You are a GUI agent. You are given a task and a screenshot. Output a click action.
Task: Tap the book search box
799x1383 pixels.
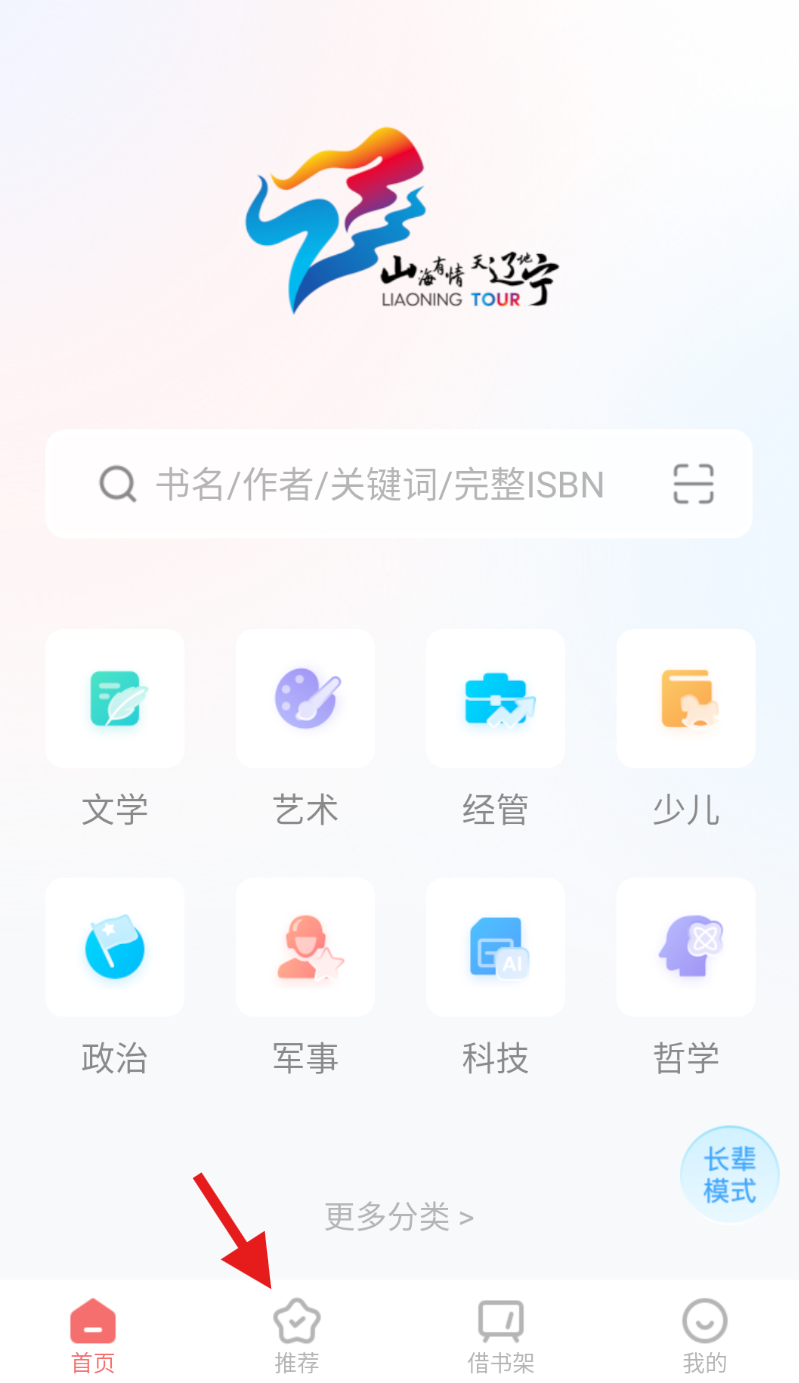point(380,485)
